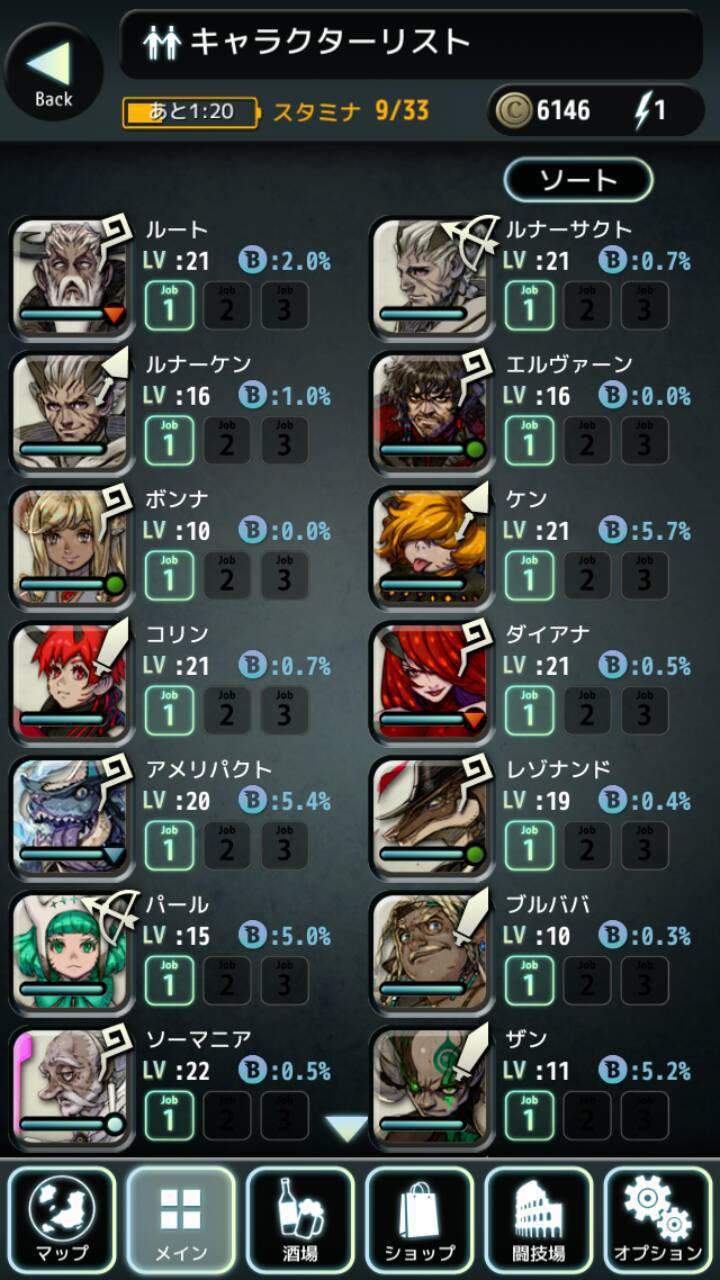Select character レジナンド portrait
The image size is (720, 1280).
430,816
